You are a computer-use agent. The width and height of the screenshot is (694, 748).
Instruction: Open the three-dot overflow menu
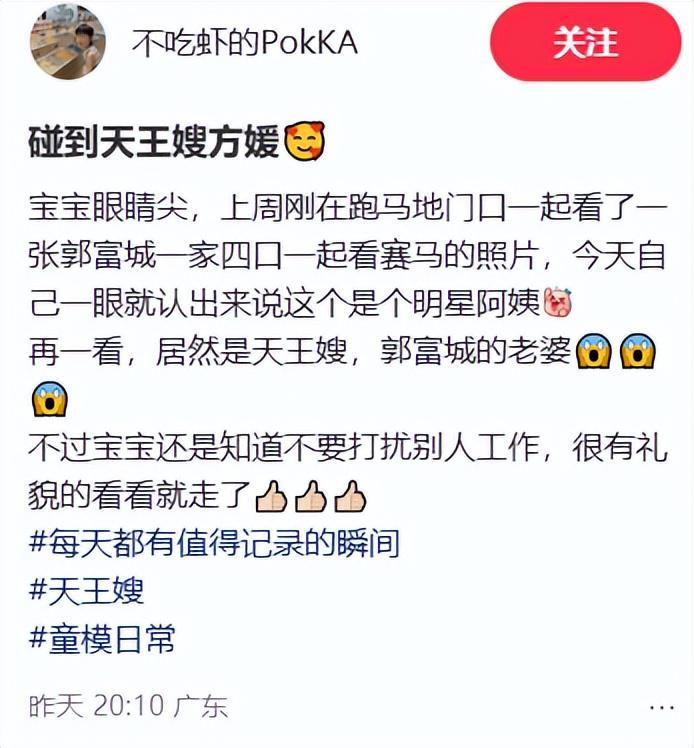pyautogui.click(x=662, y=707)
